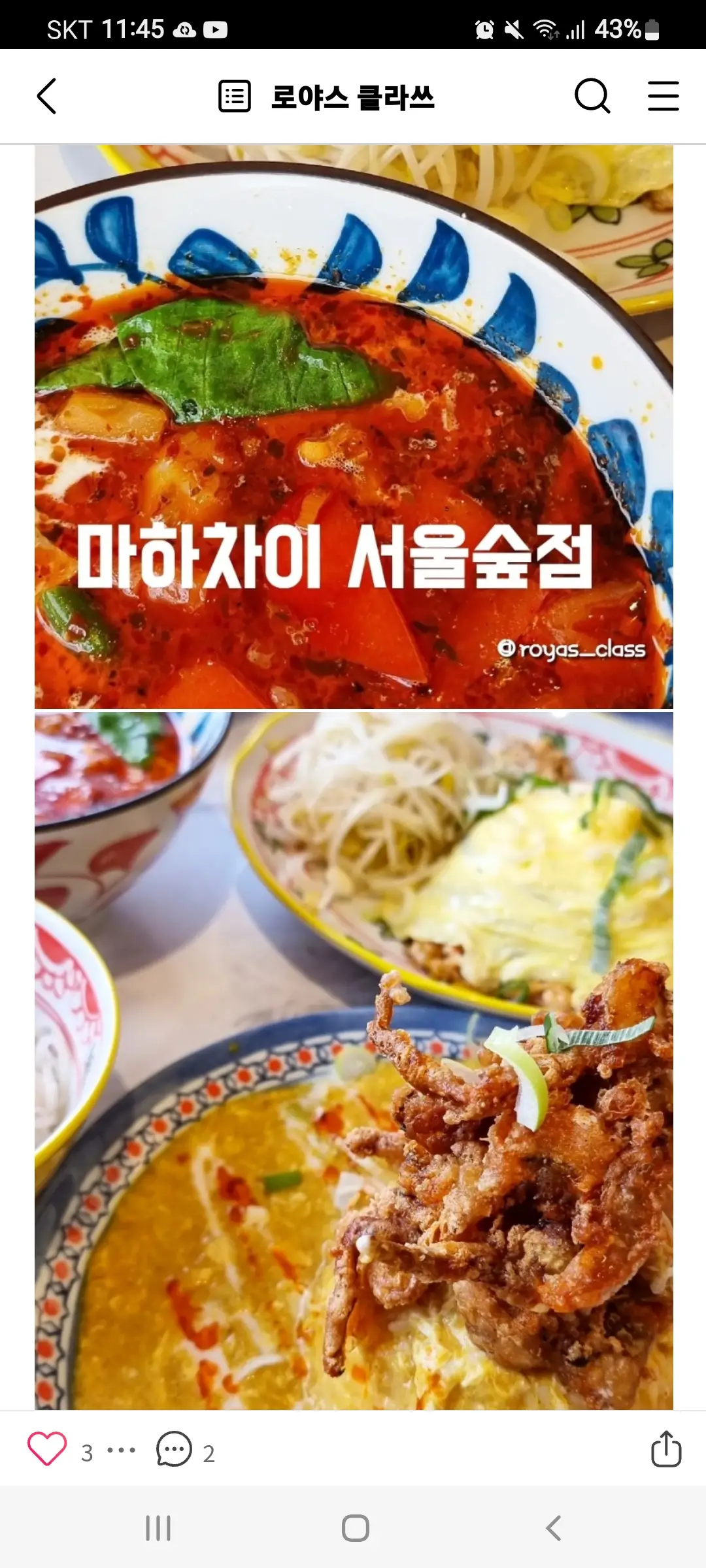Tap the food photo with royas_class watermark
Viewport: 706px width, 1568px height.
[x=353, y=425]
